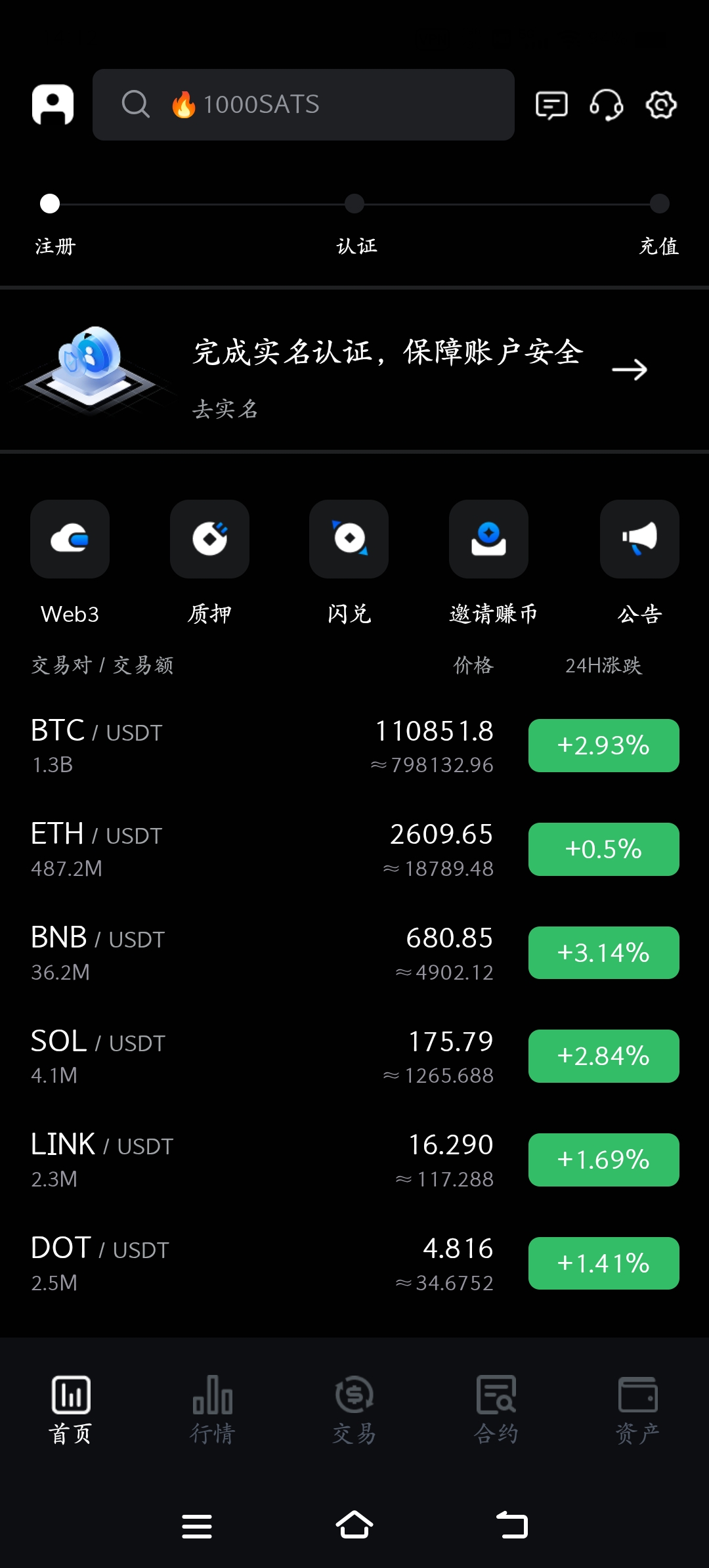The image size is (709, 1568).
Task: Switch to the 合约 contracts tab
Action: click(x=496, y=1412)
